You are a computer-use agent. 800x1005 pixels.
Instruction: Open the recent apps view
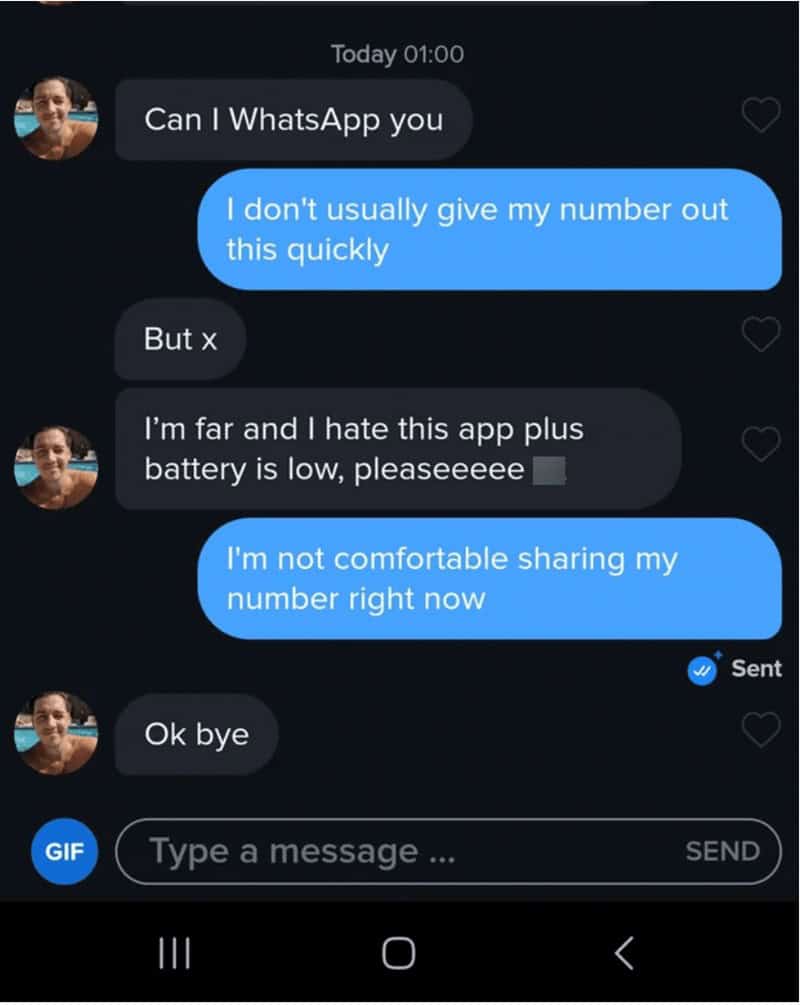coord(175,953)
